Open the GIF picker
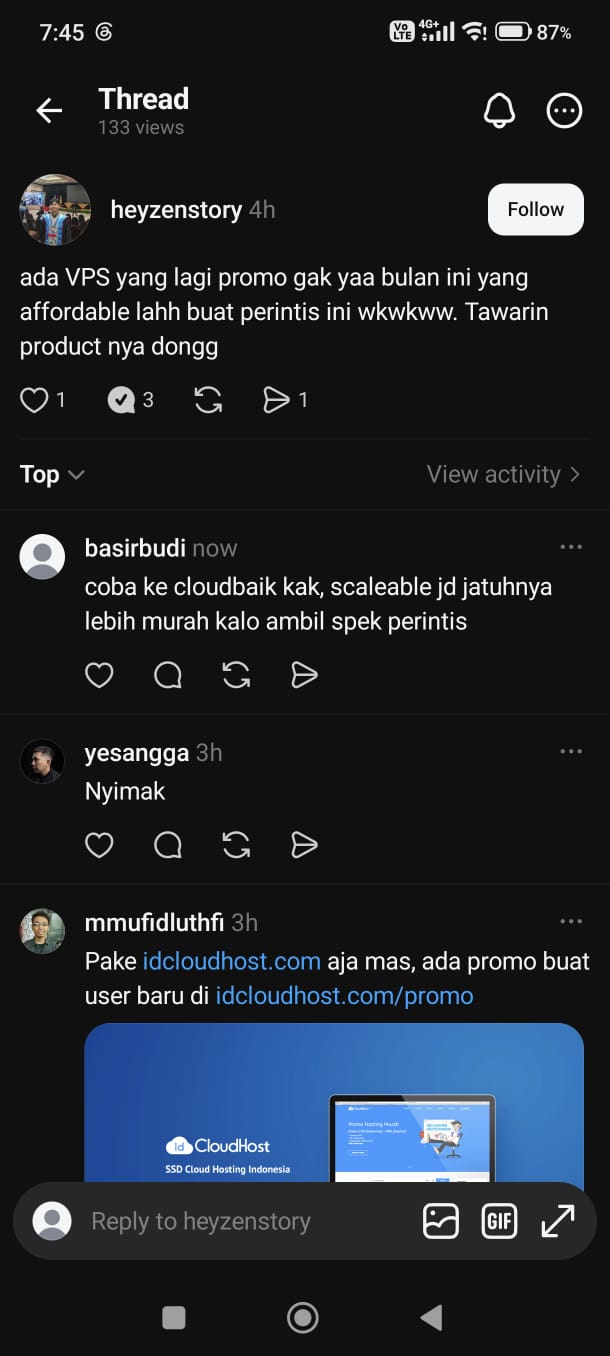610x1356 pixels. pyautogui.click(x=498, y=1221)
